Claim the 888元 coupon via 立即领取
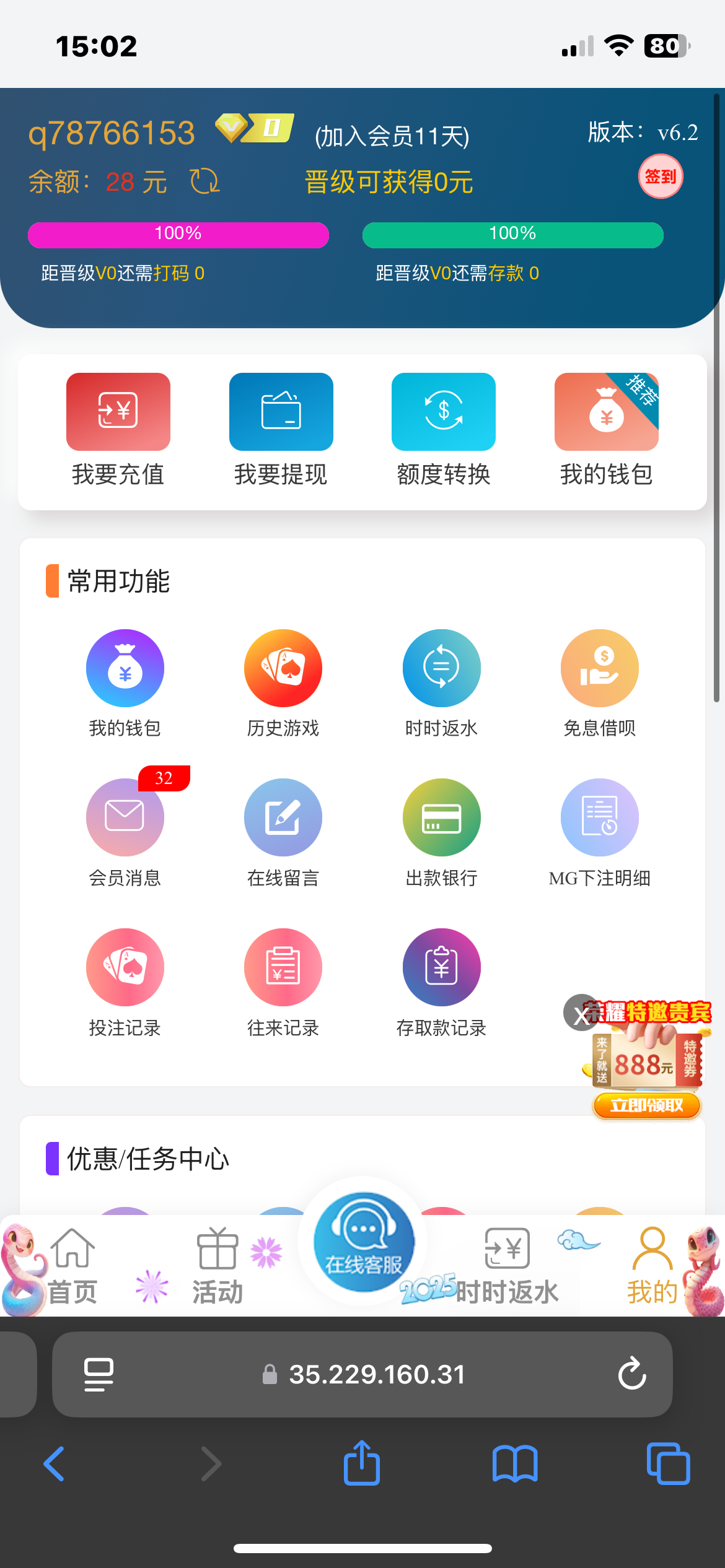 tap(646, 1106)
